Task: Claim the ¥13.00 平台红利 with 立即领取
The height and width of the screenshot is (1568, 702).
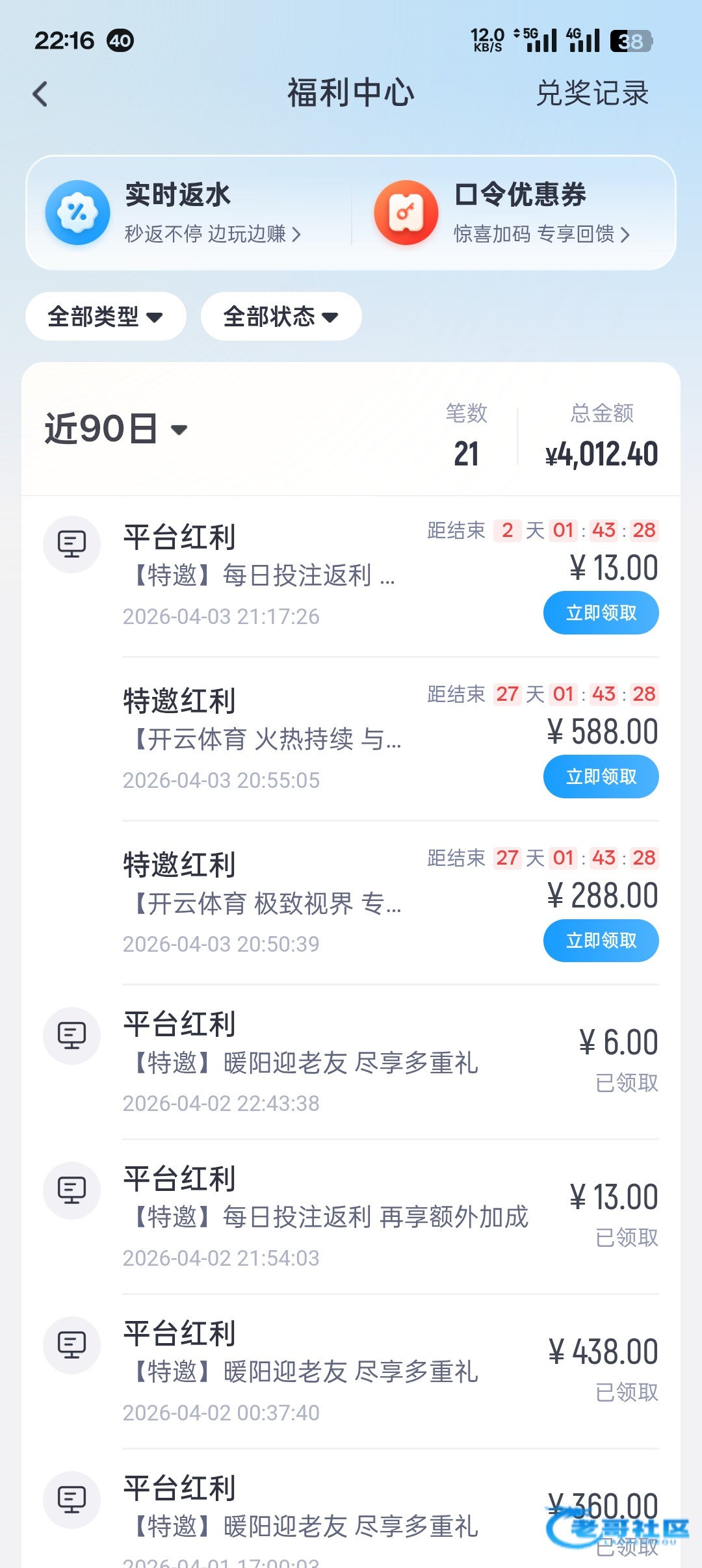Action: (601, 612)
